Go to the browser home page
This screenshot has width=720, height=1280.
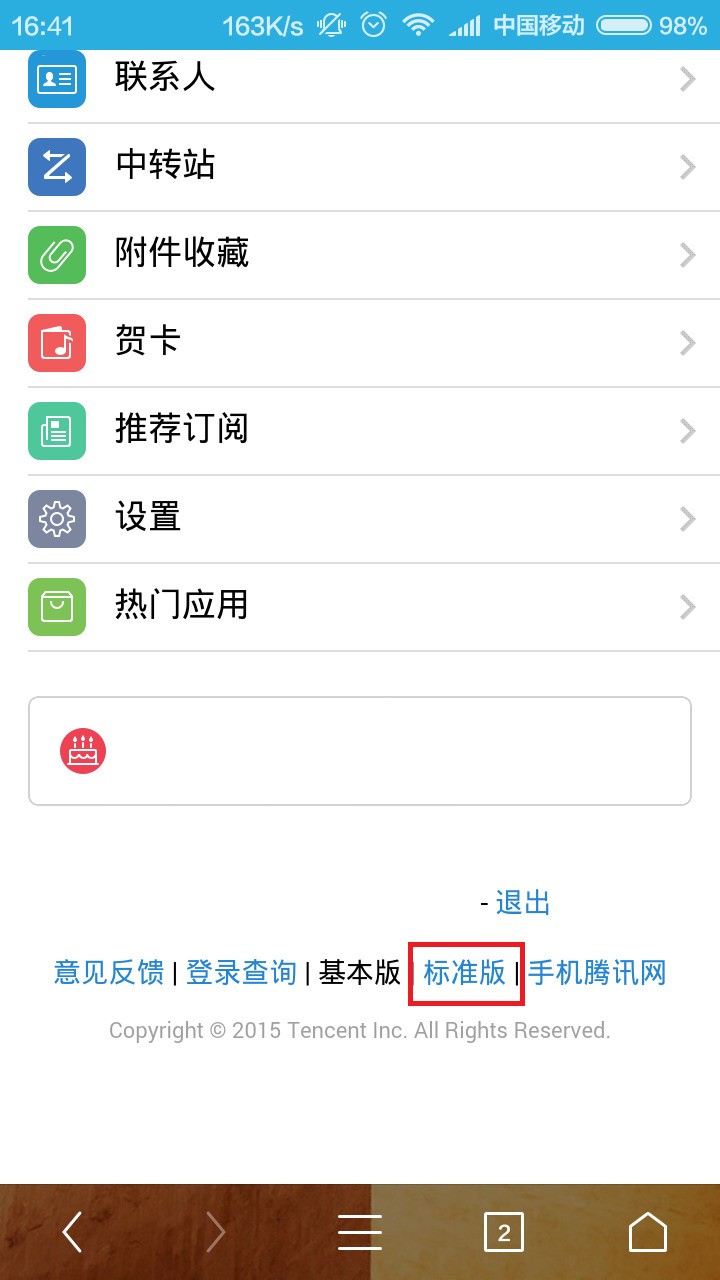(x=648, y=1232)
